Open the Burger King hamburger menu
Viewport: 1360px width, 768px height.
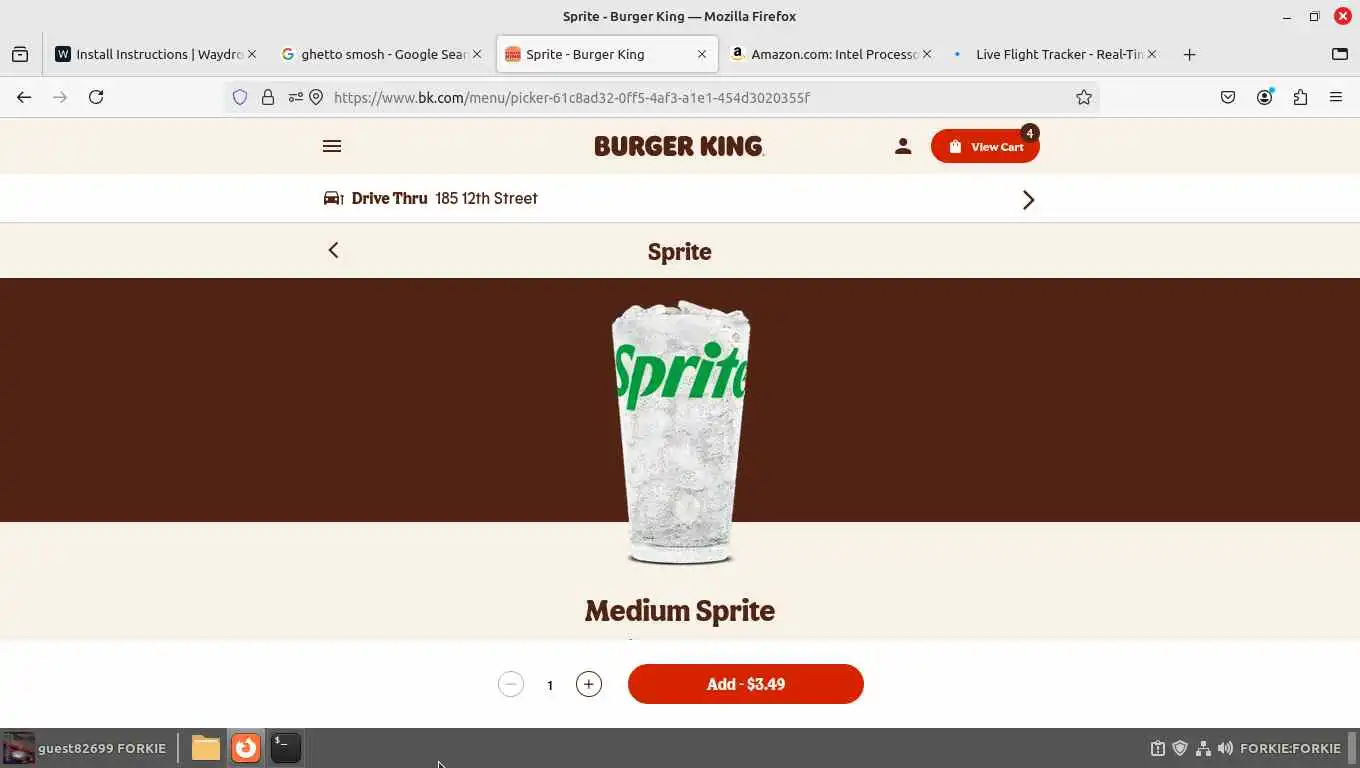(x=332, y=146)
